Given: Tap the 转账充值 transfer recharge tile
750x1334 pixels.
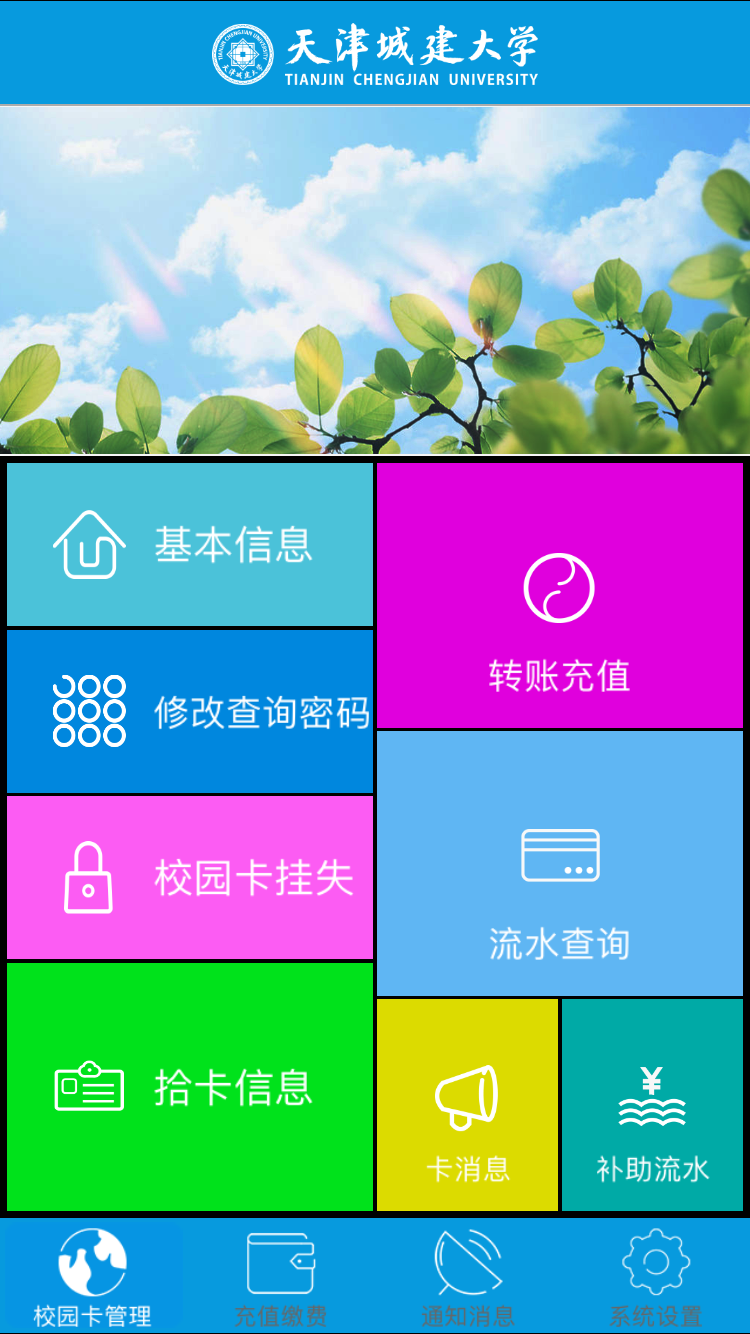Looking at the screenshot, I should click(x=559, y=596).
